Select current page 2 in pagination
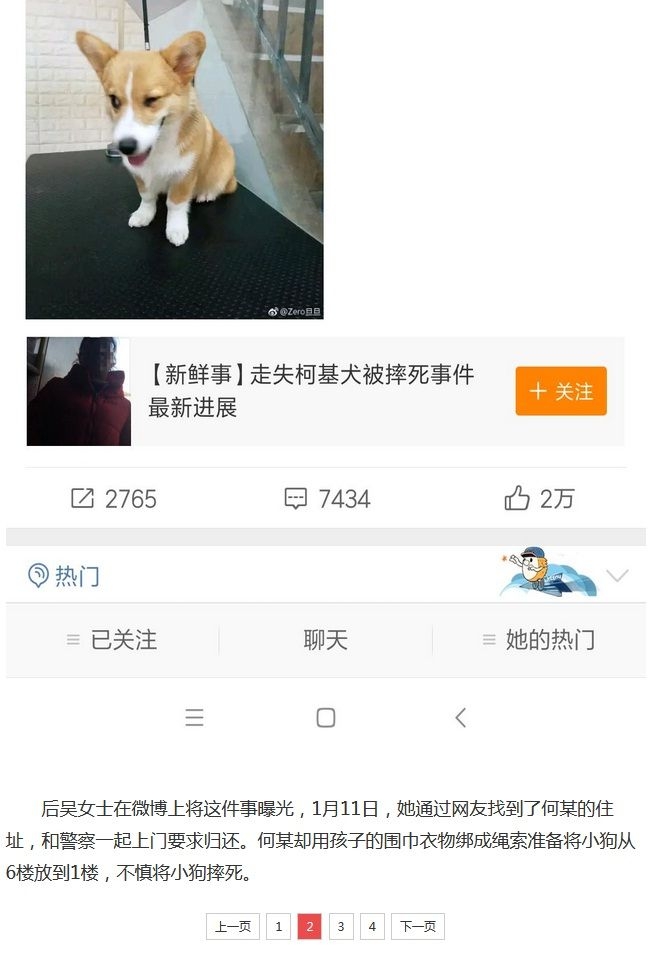 tap(310, 927)
